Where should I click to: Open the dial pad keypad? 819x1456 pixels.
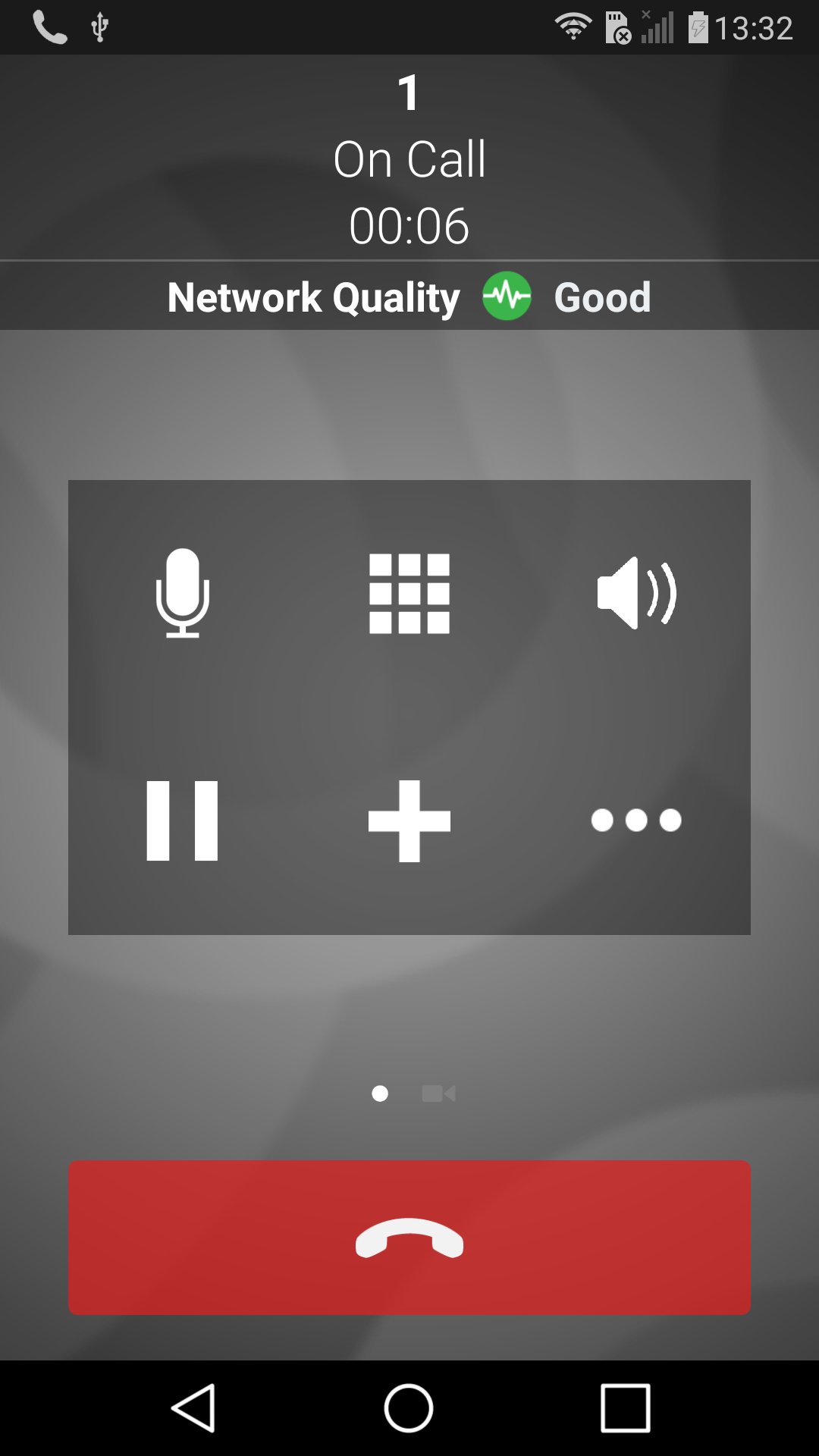pos(409,593)
